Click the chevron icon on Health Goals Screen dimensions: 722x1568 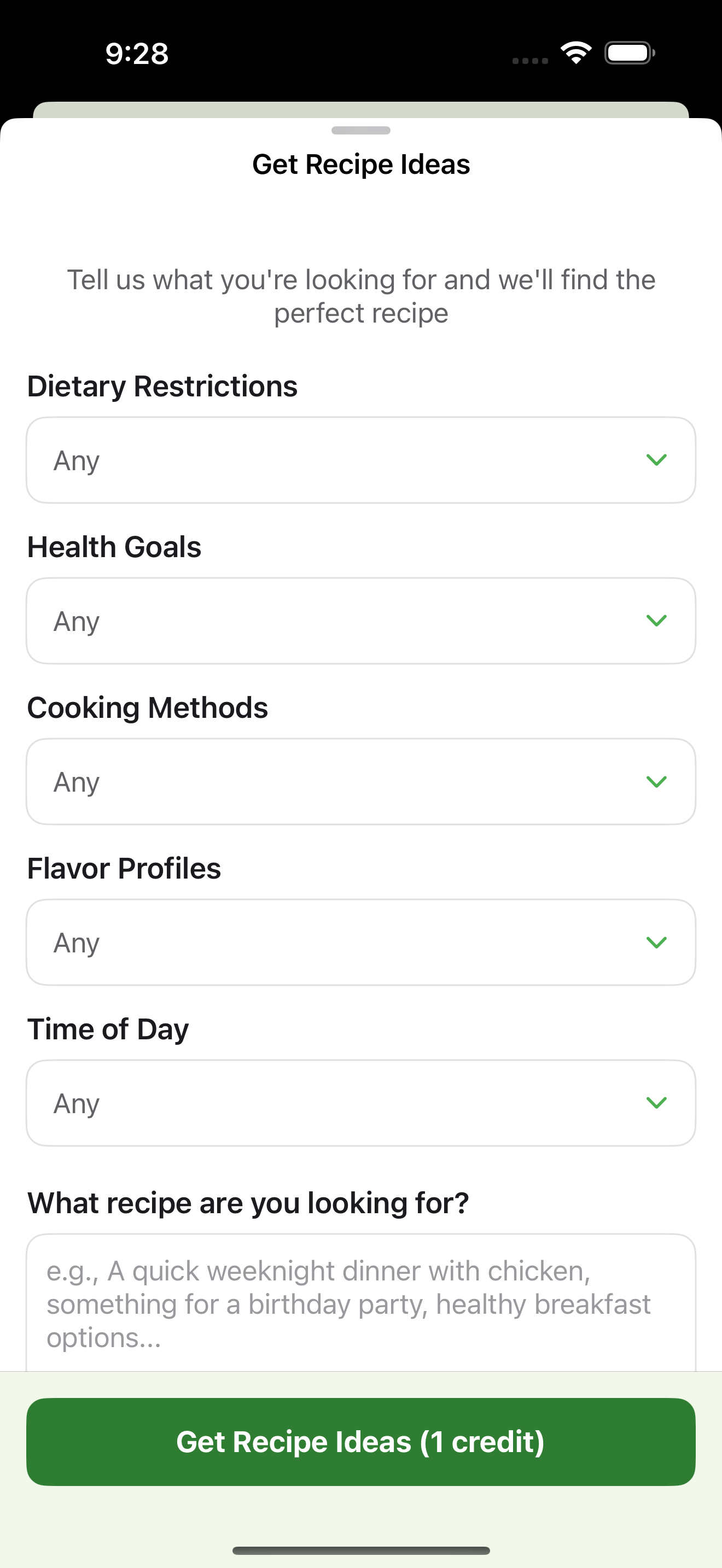pos(657,621)
